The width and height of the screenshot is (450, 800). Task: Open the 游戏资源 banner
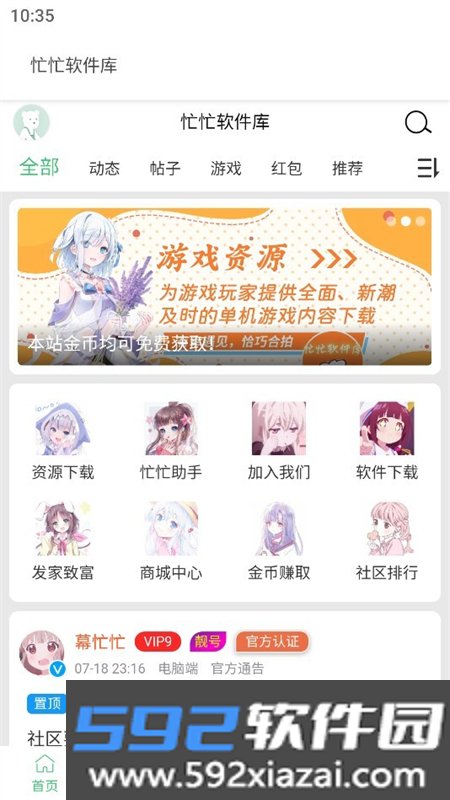click(224, 286)
